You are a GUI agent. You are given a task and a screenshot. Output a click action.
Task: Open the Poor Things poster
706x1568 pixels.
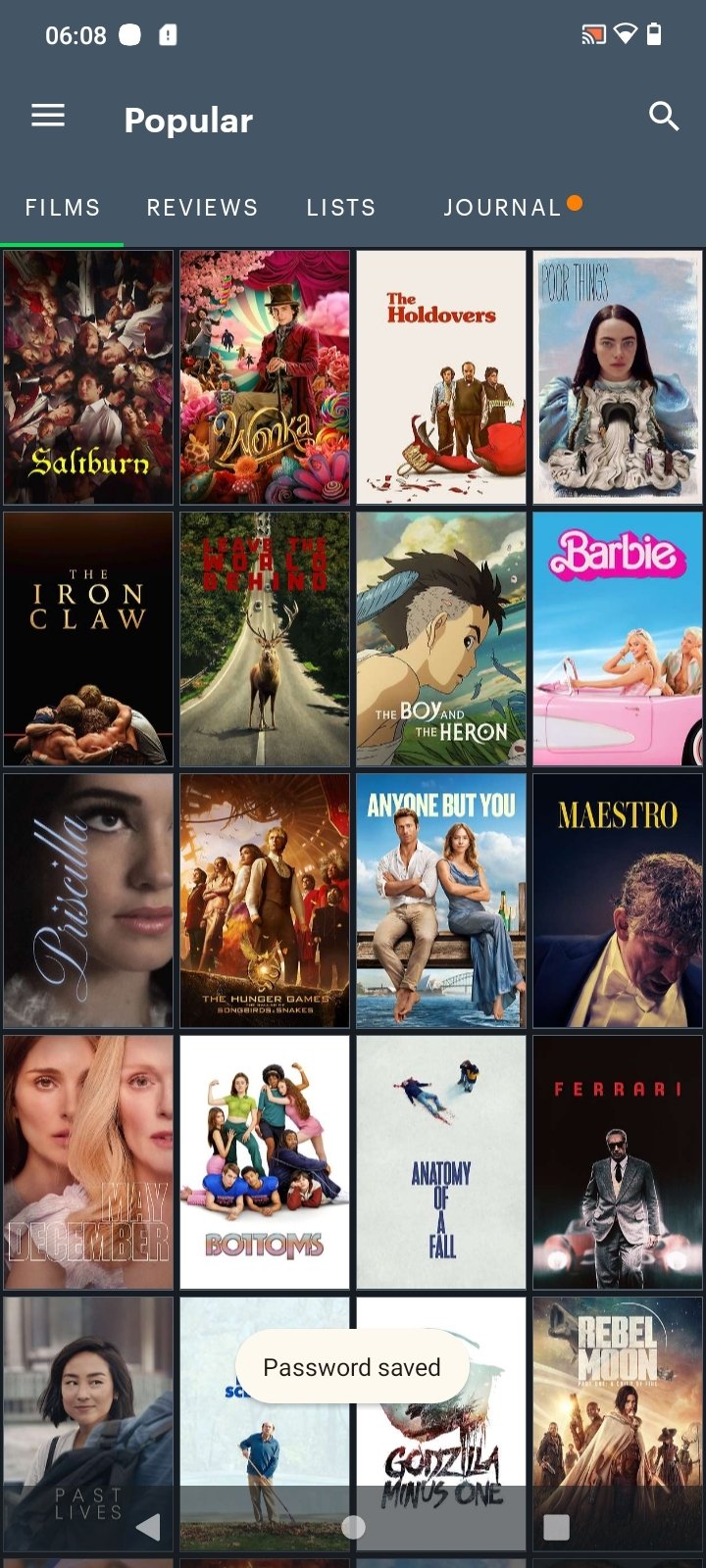[618, 377]
